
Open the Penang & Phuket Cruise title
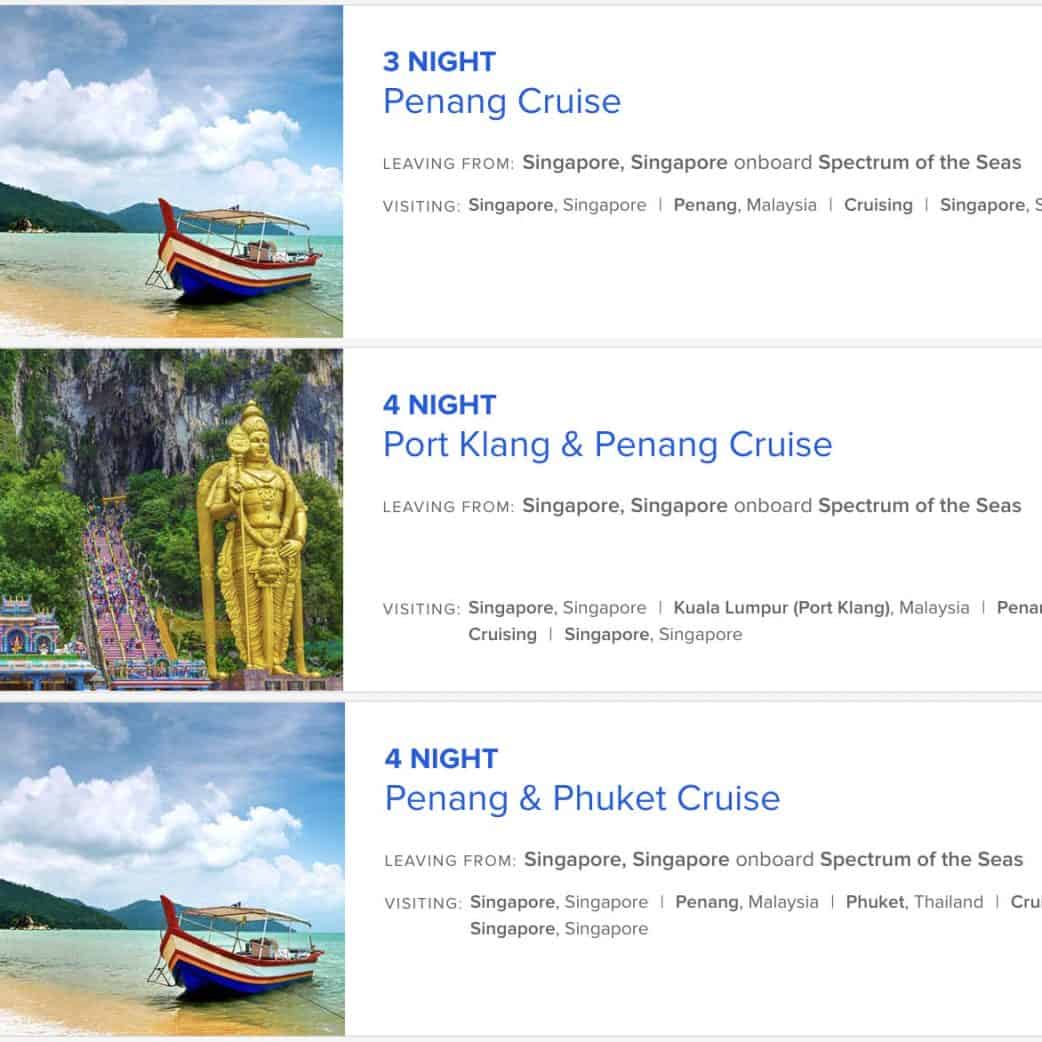(582, 798)
